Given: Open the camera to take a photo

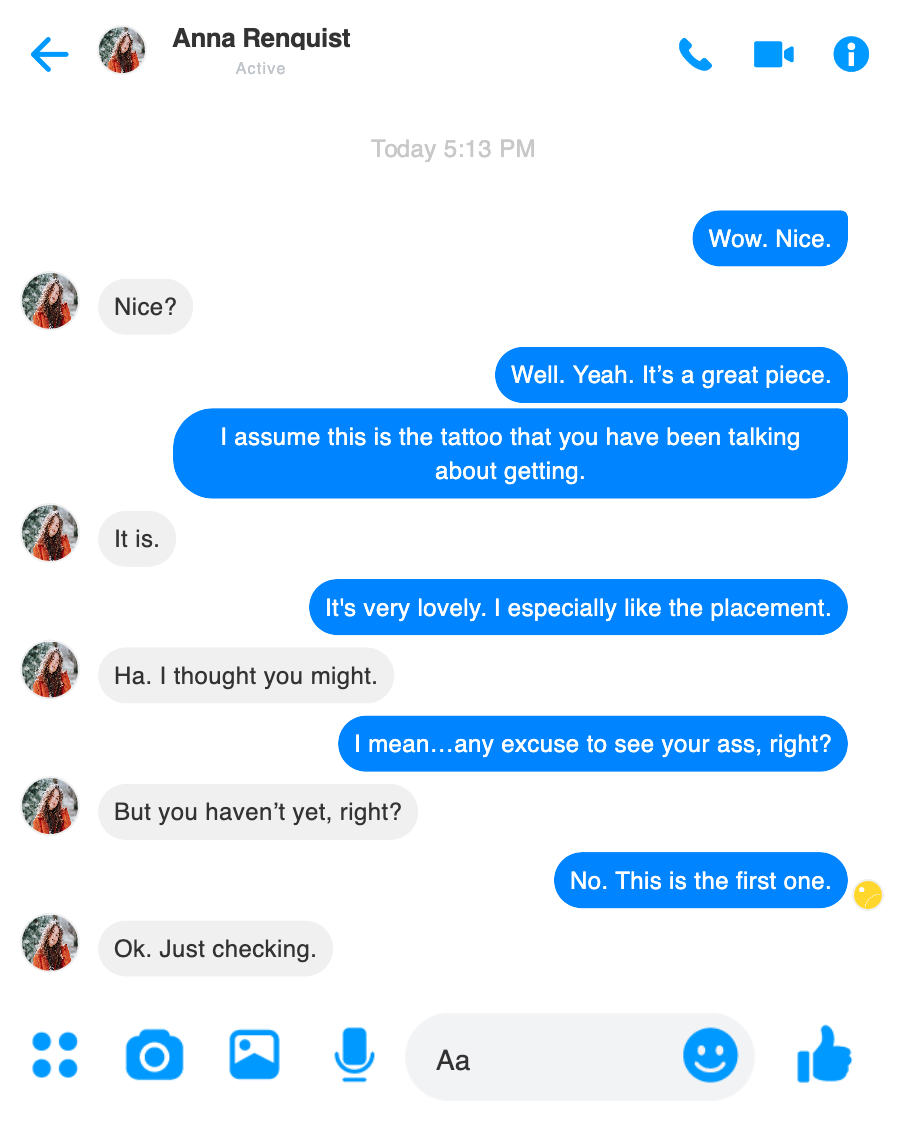Looking at the screenshot, I should [x=154, y=1056].
